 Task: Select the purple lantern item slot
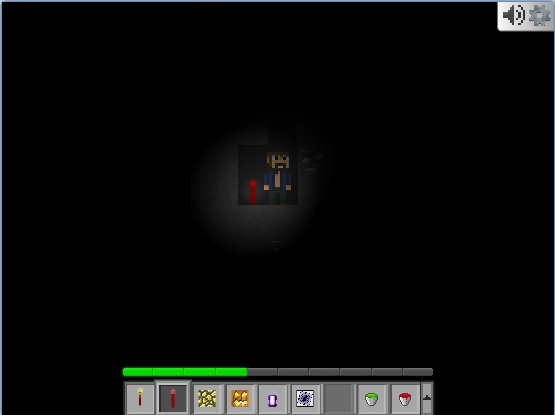pyautogui.click(x=272, y=398)
